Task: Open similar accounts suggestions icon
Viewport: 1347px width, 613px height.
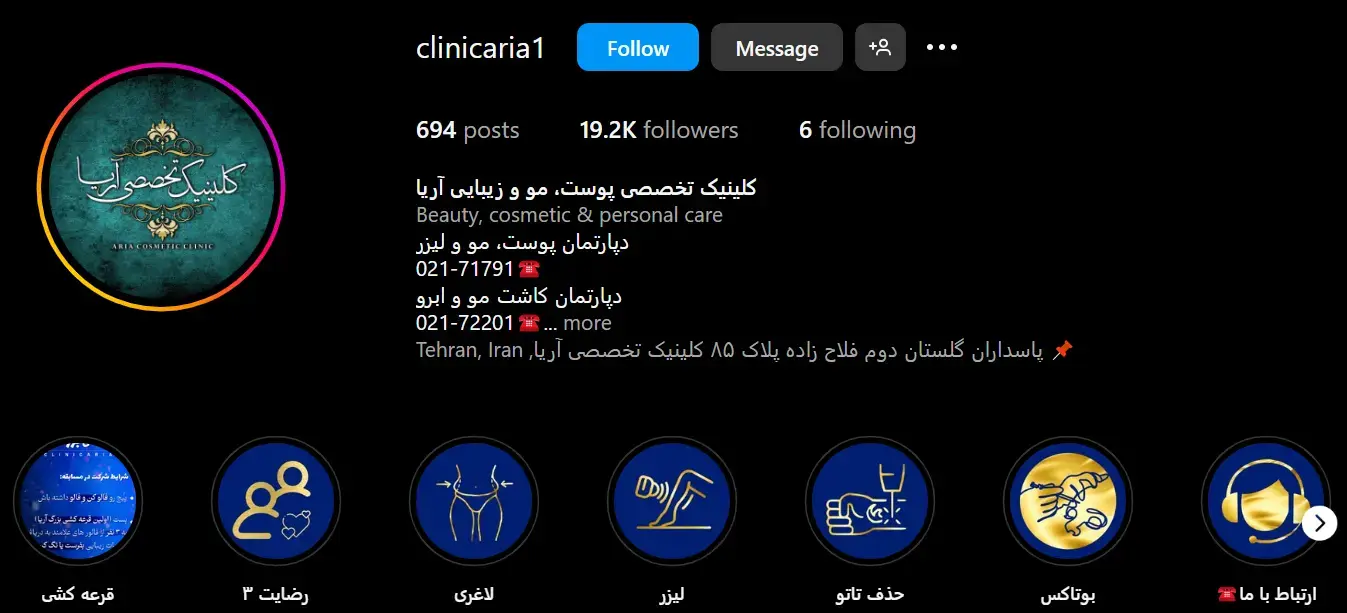Action: [880, 47]
